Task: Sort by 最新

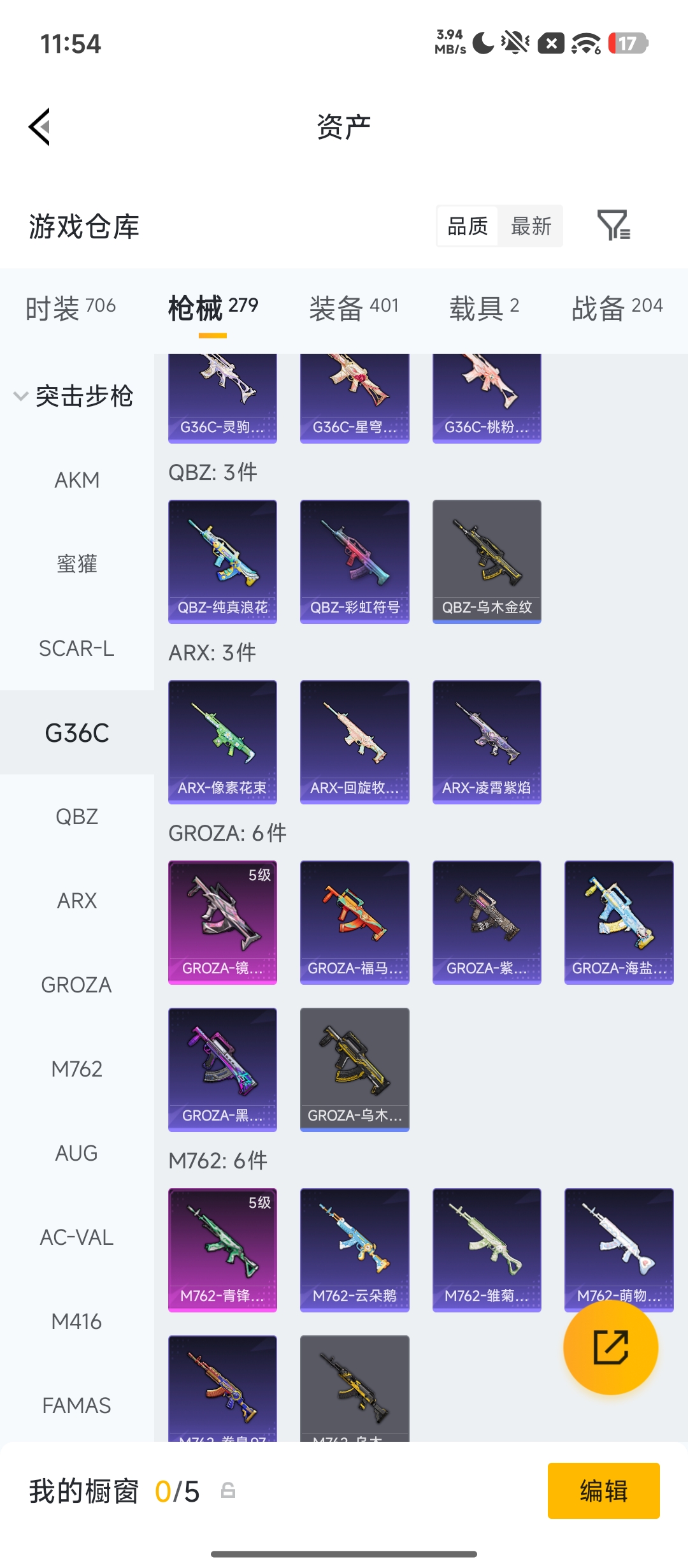Action: 531,226
